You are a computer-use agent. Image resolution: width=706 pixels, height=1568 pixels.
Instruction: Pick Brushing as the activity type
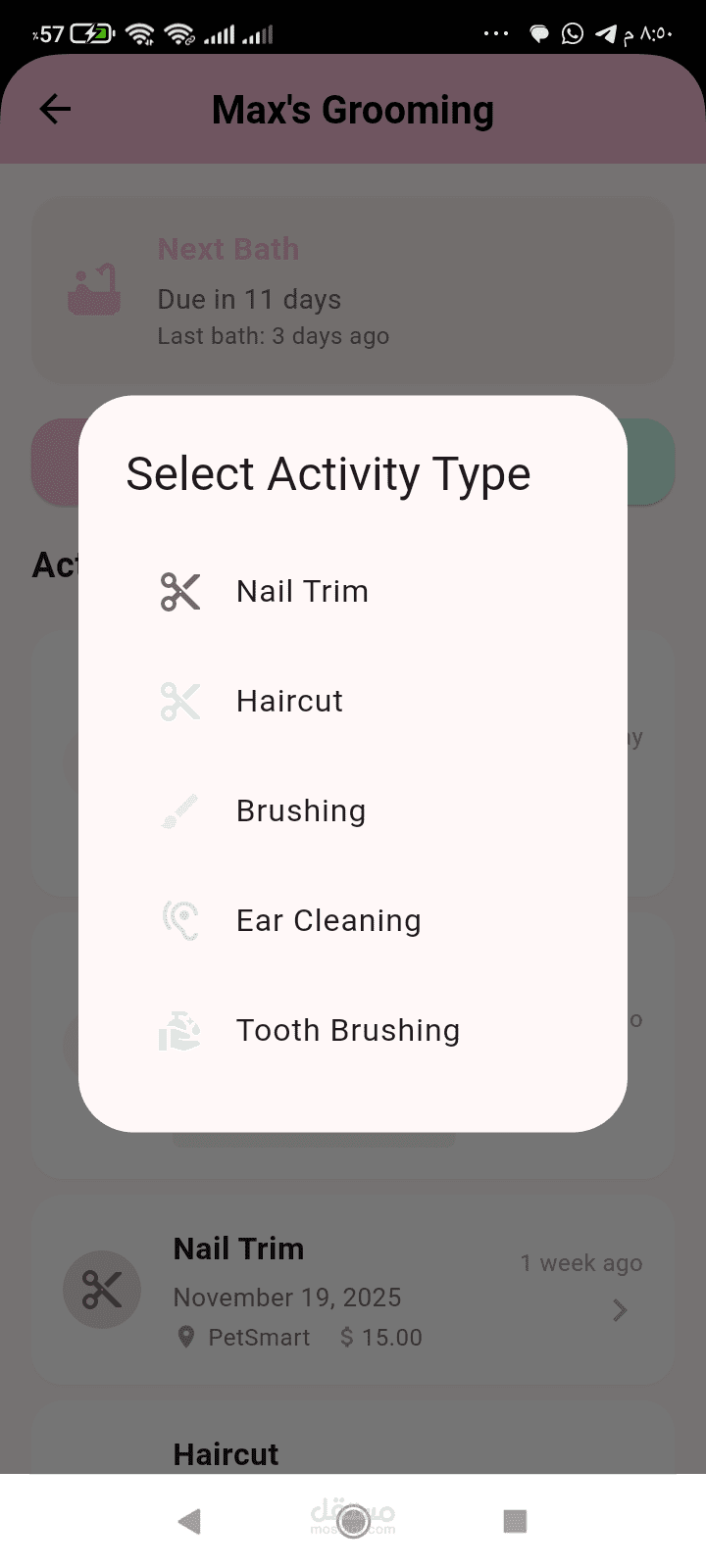pyautogui.click(x=301, y=811)
